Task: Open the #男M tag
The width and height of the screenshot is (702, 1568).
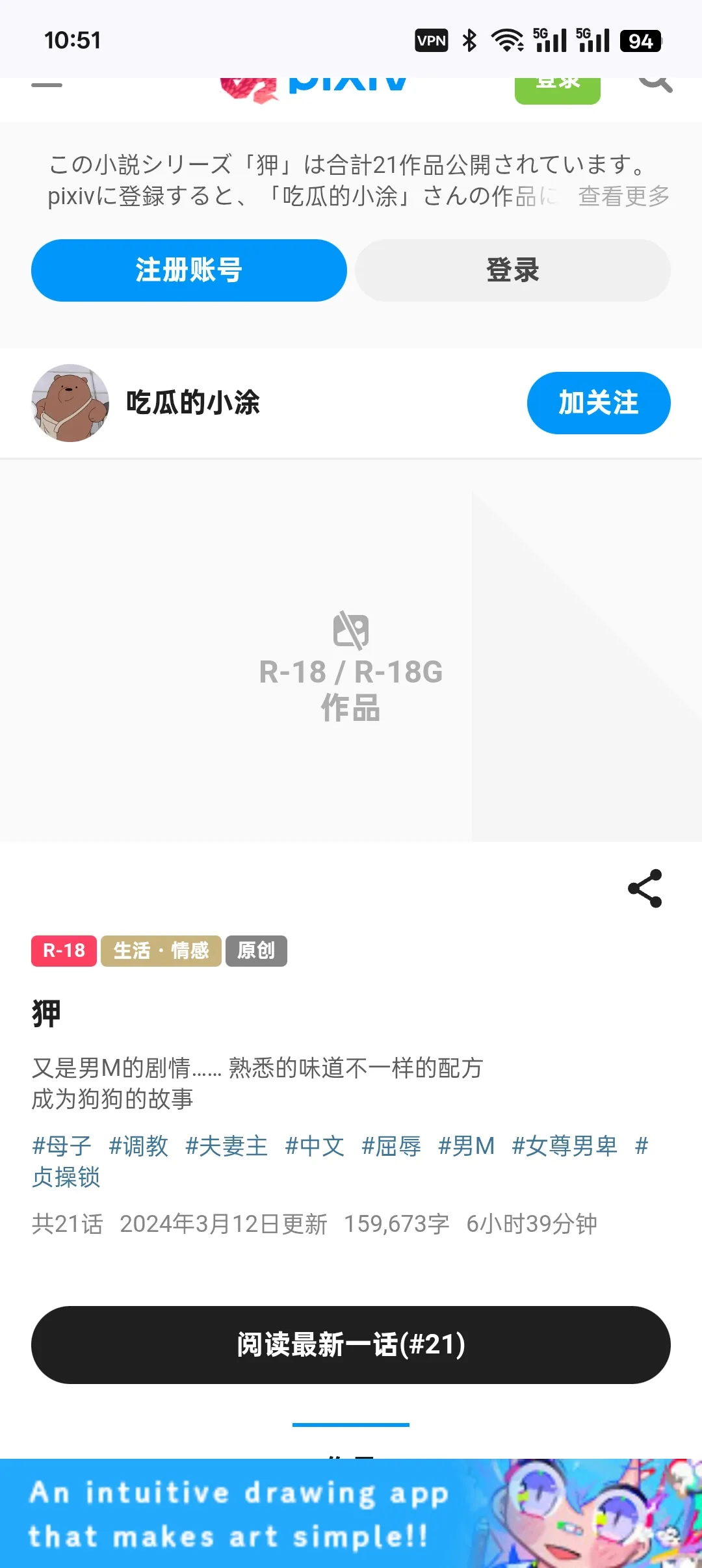Action: 466,1145
